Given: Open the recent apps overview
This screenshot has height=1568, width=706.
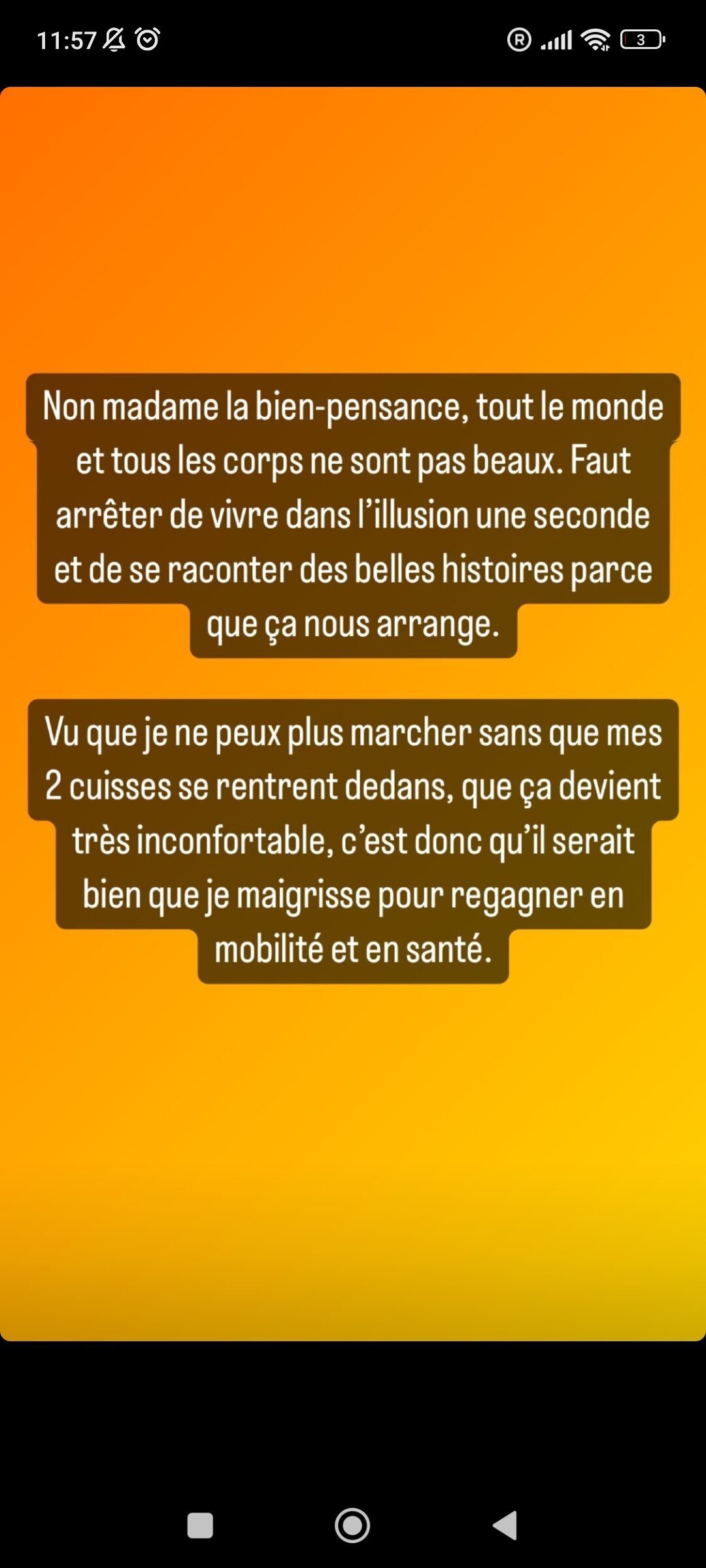Looking at the screenshot, I should pos(200,1526).
